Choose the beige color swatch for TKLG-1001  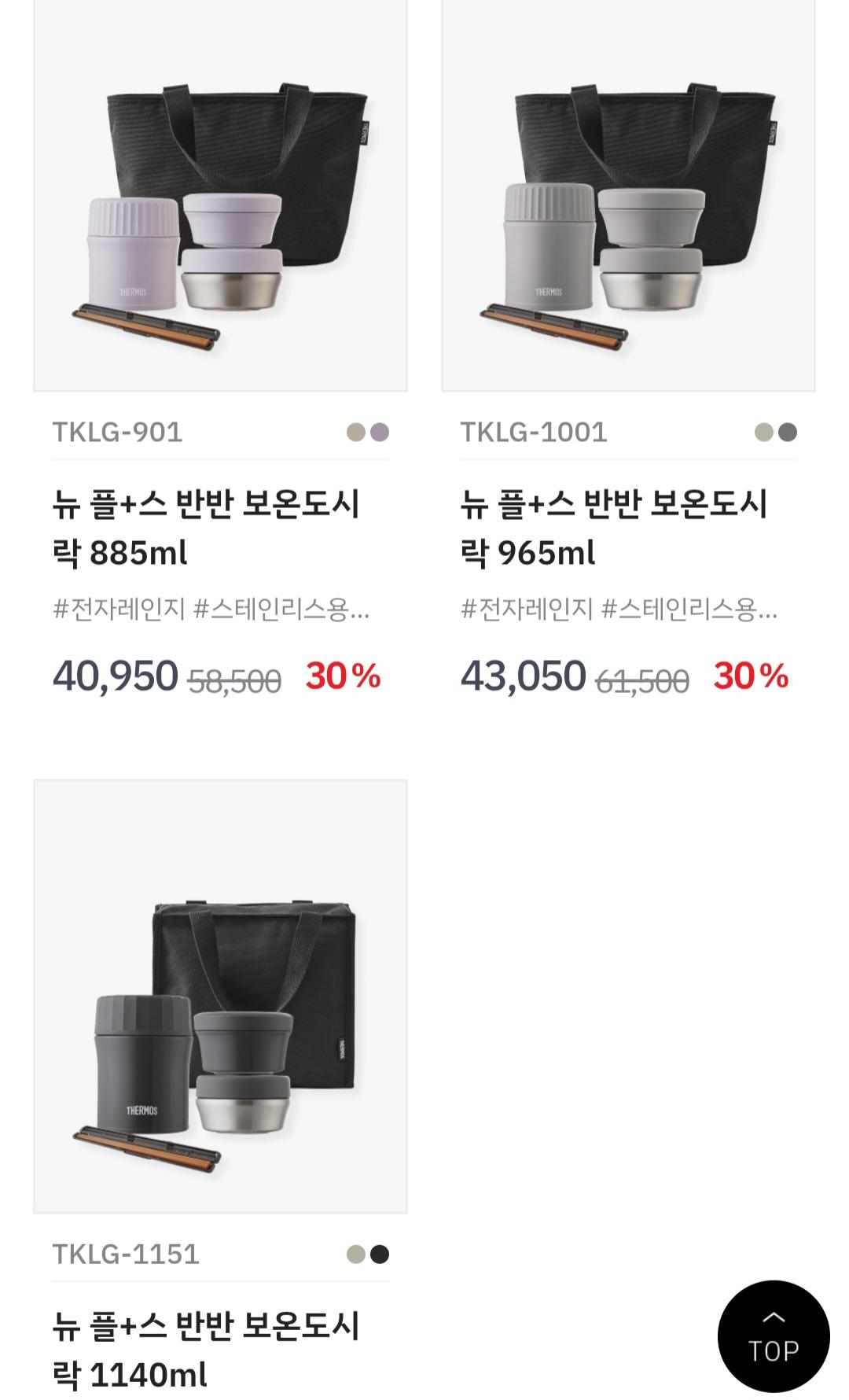[x=763, y=433]
